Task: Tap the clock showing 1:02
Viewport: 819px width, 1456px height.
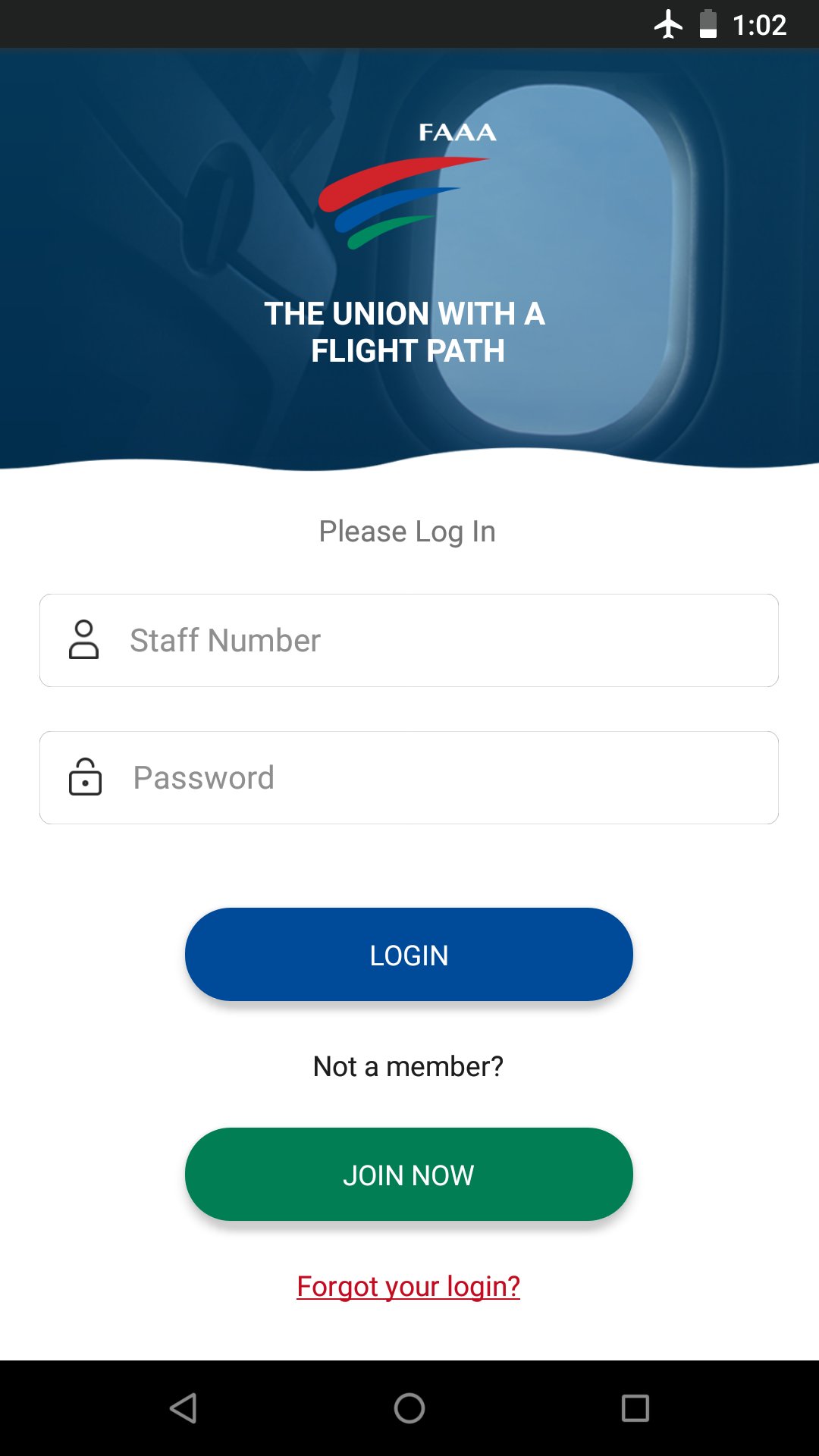Action: click(x=759, y=24)
